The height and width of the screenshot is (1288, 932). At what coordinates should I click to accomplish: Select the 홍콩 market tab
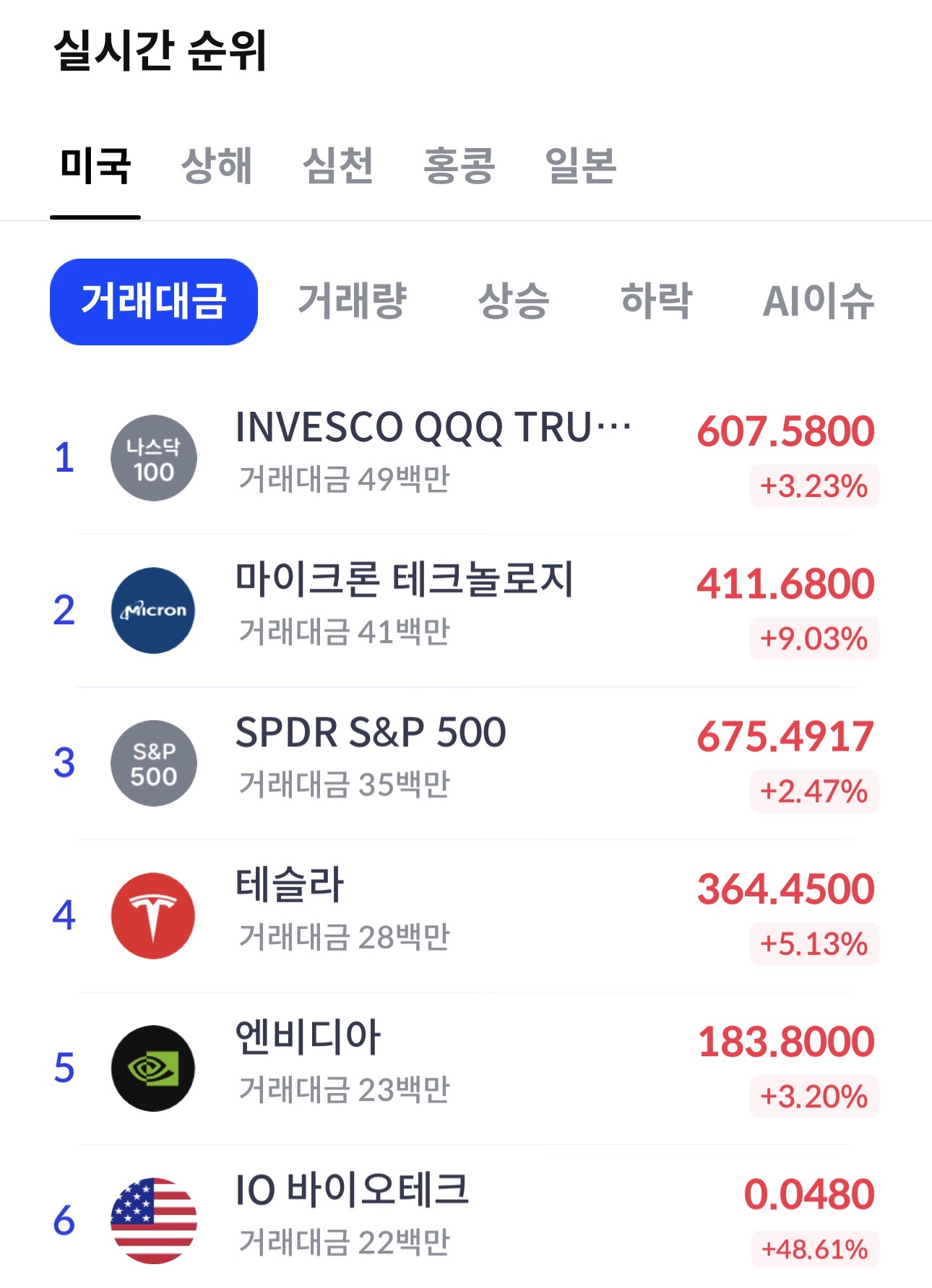[x=459, y=166]
